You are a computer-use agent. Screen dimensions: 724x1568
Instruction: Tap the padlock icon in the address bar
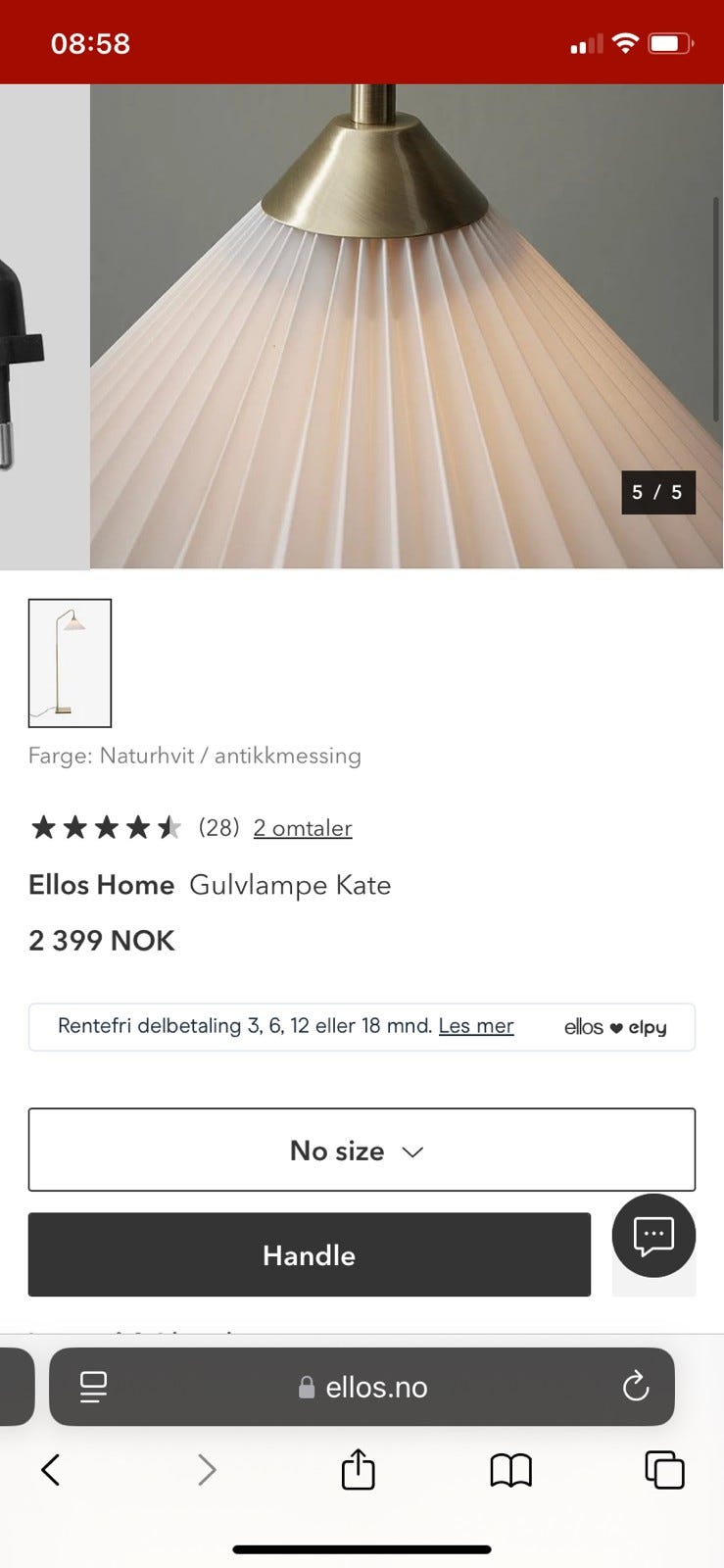(306, 1387)
